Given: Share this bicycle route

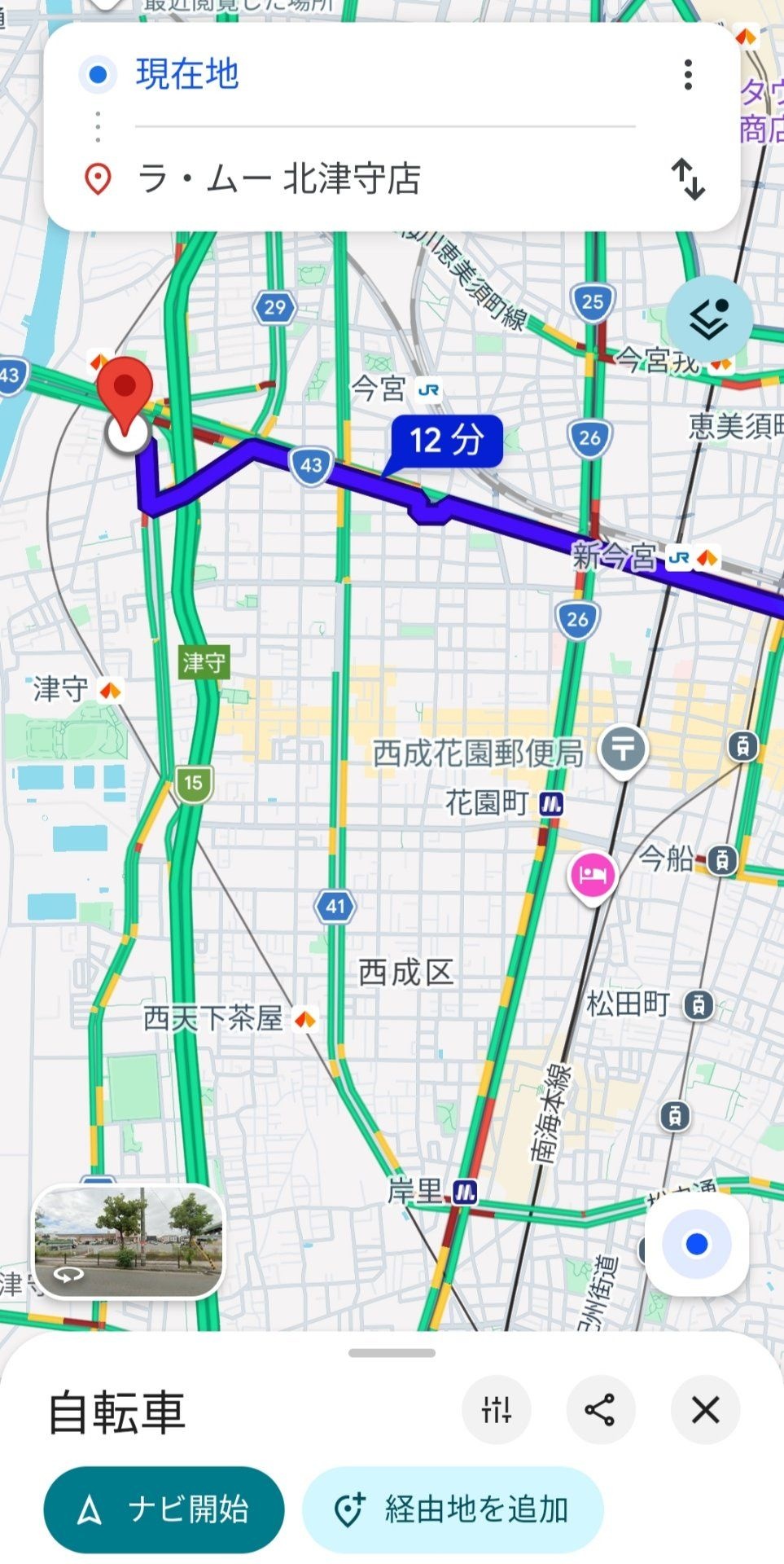Looking at the screenshot, I should tap(600, 1409).
